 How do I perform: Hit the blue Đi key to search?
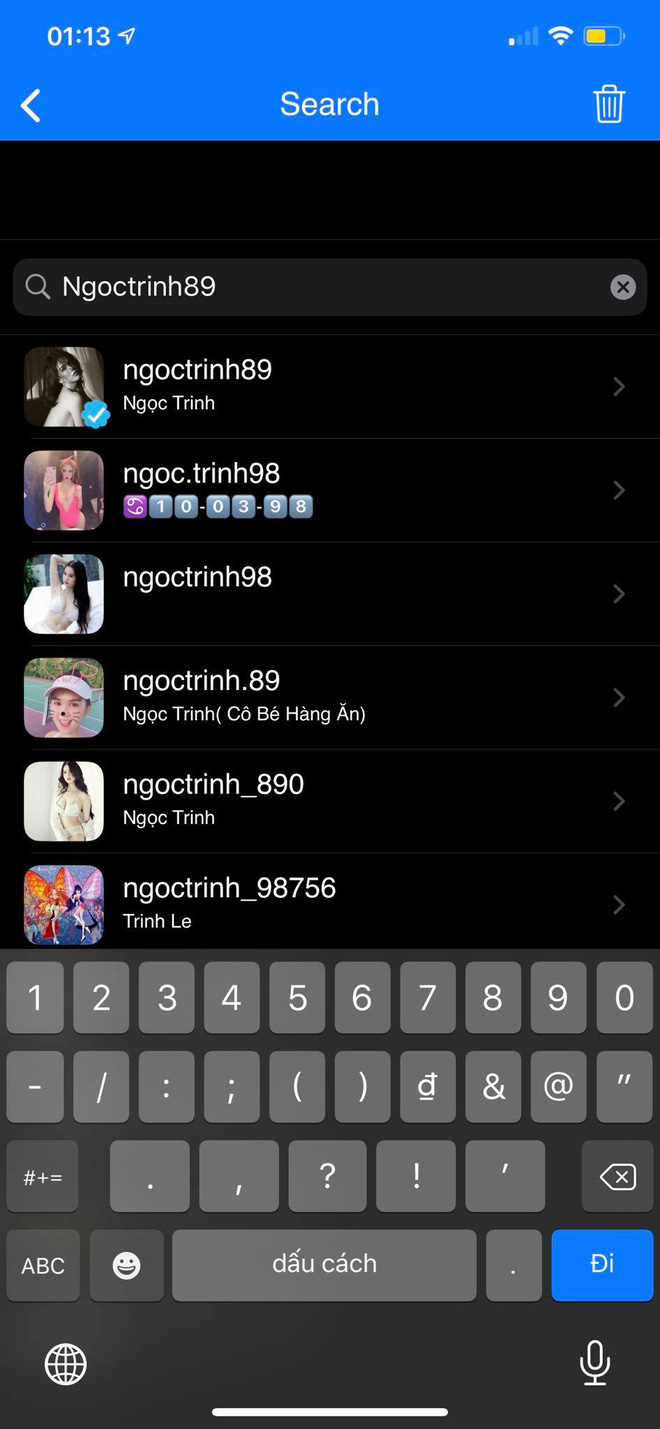[601, 1264]
